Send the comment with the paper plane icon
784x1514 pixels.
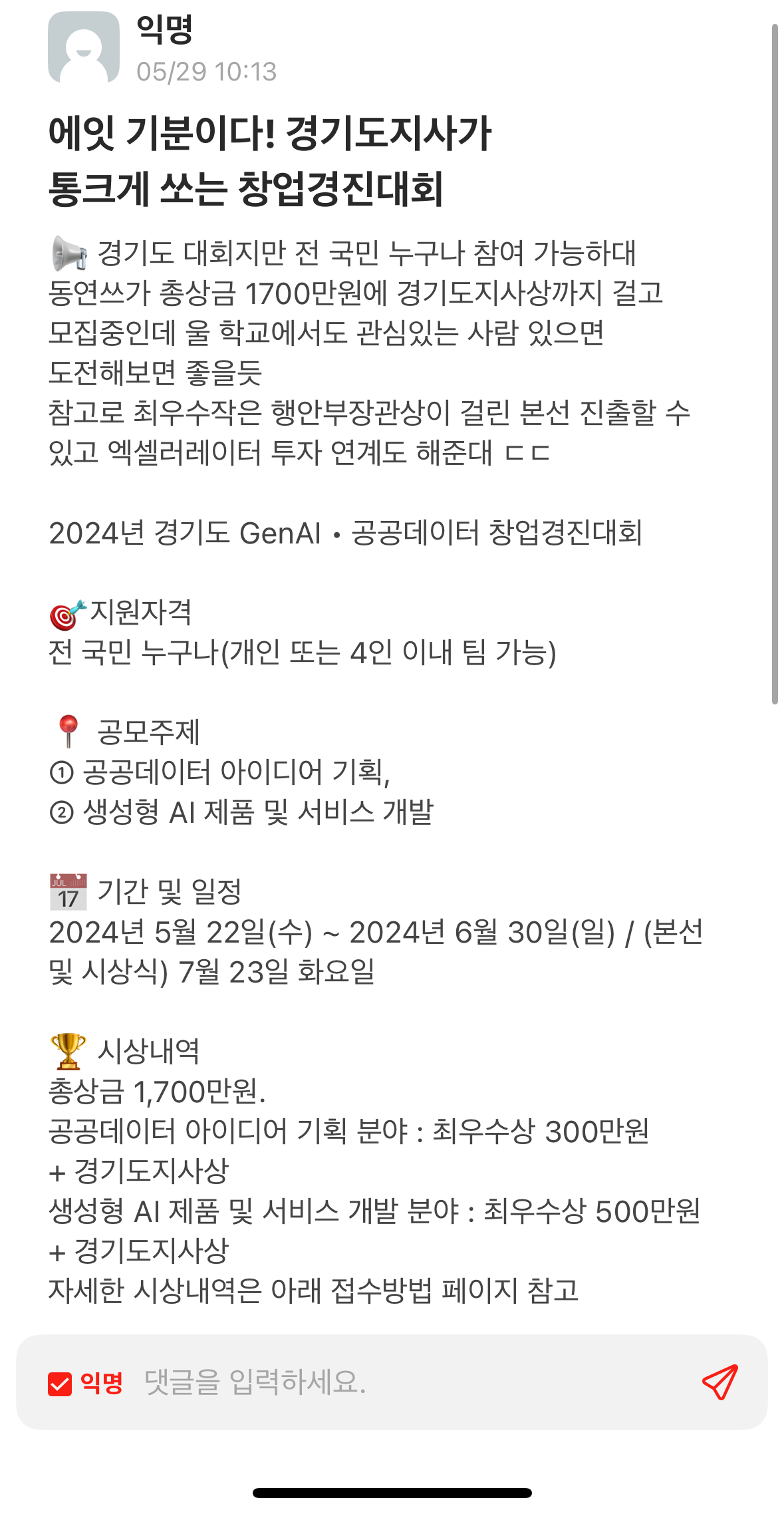(x=719, y=1382)
